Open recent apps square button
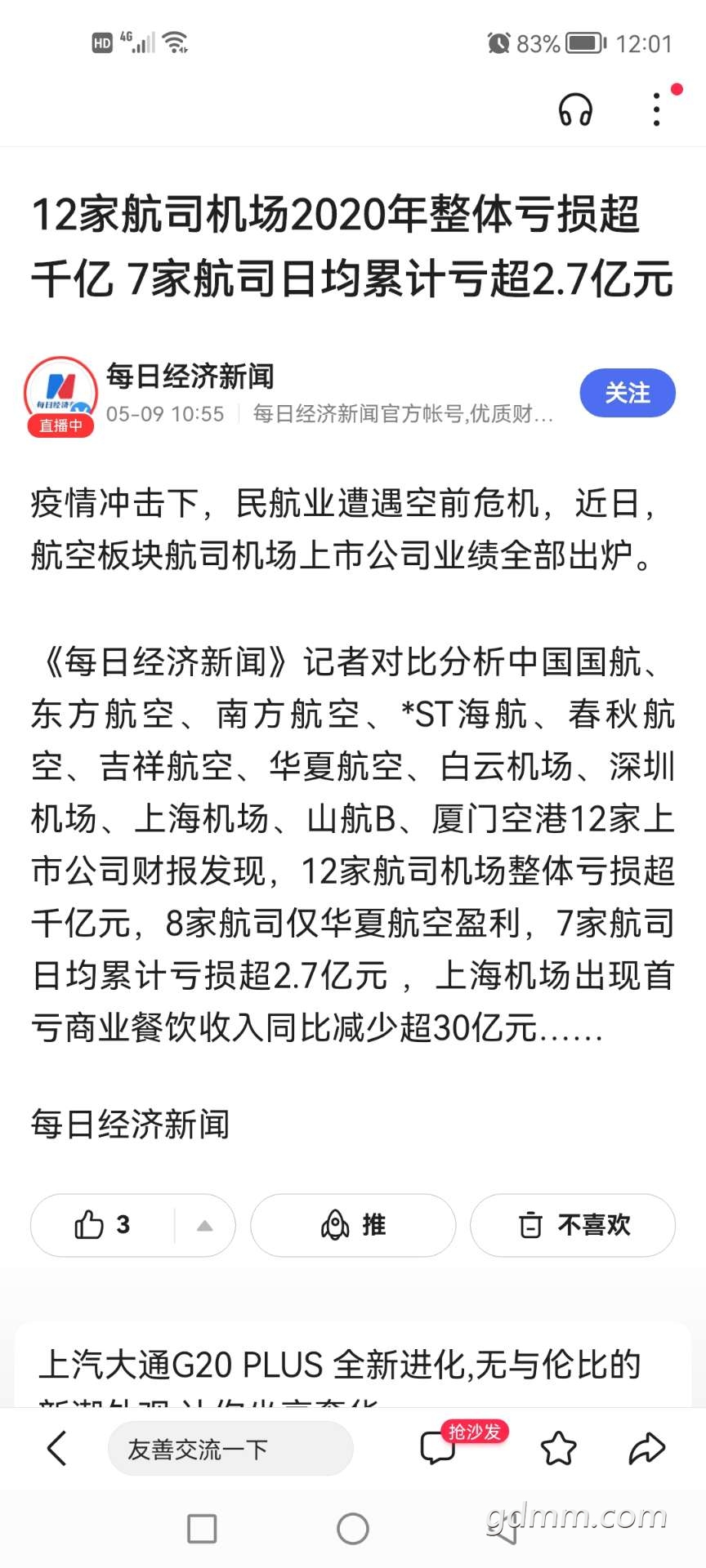The image size is (706, 1568). pyautogui.click(x=202, y=1529)
